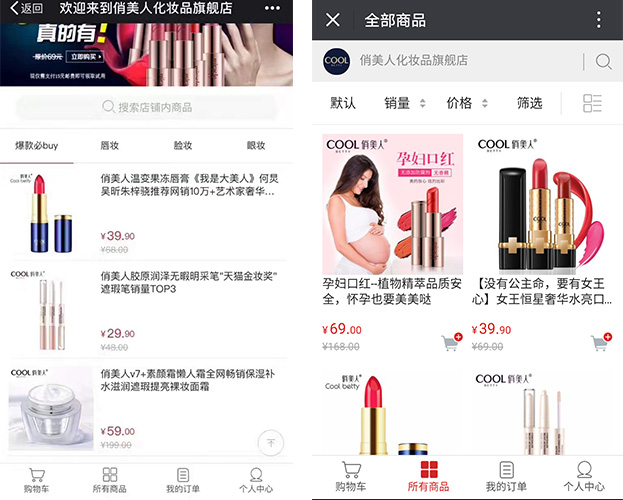The height and width of the screenshot is (500, 623).
Task: Tap the round back-to-top arrow button
Action: point(270,442)
